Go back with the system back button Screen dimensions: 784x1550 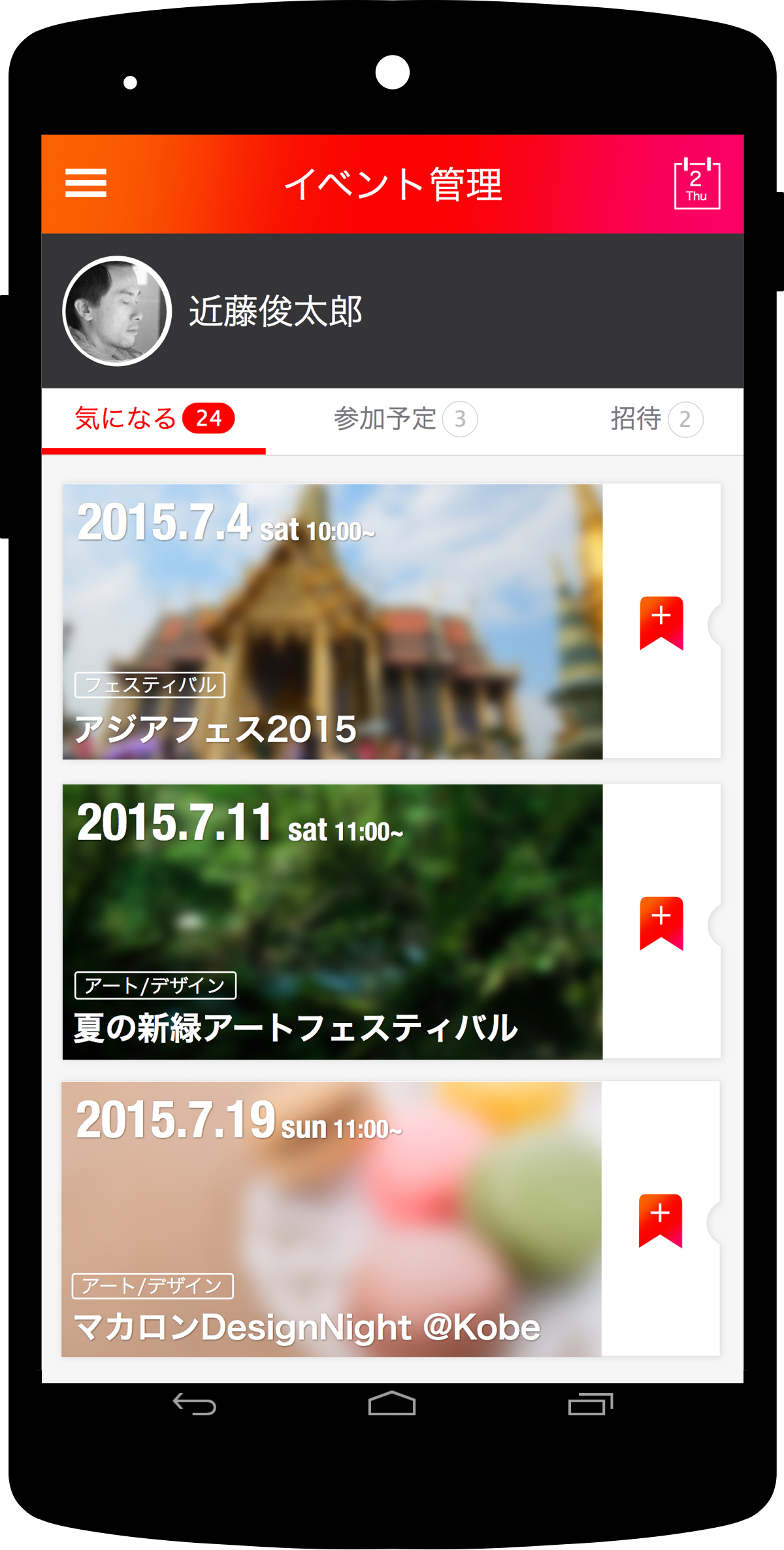[x=194, y=1404]
